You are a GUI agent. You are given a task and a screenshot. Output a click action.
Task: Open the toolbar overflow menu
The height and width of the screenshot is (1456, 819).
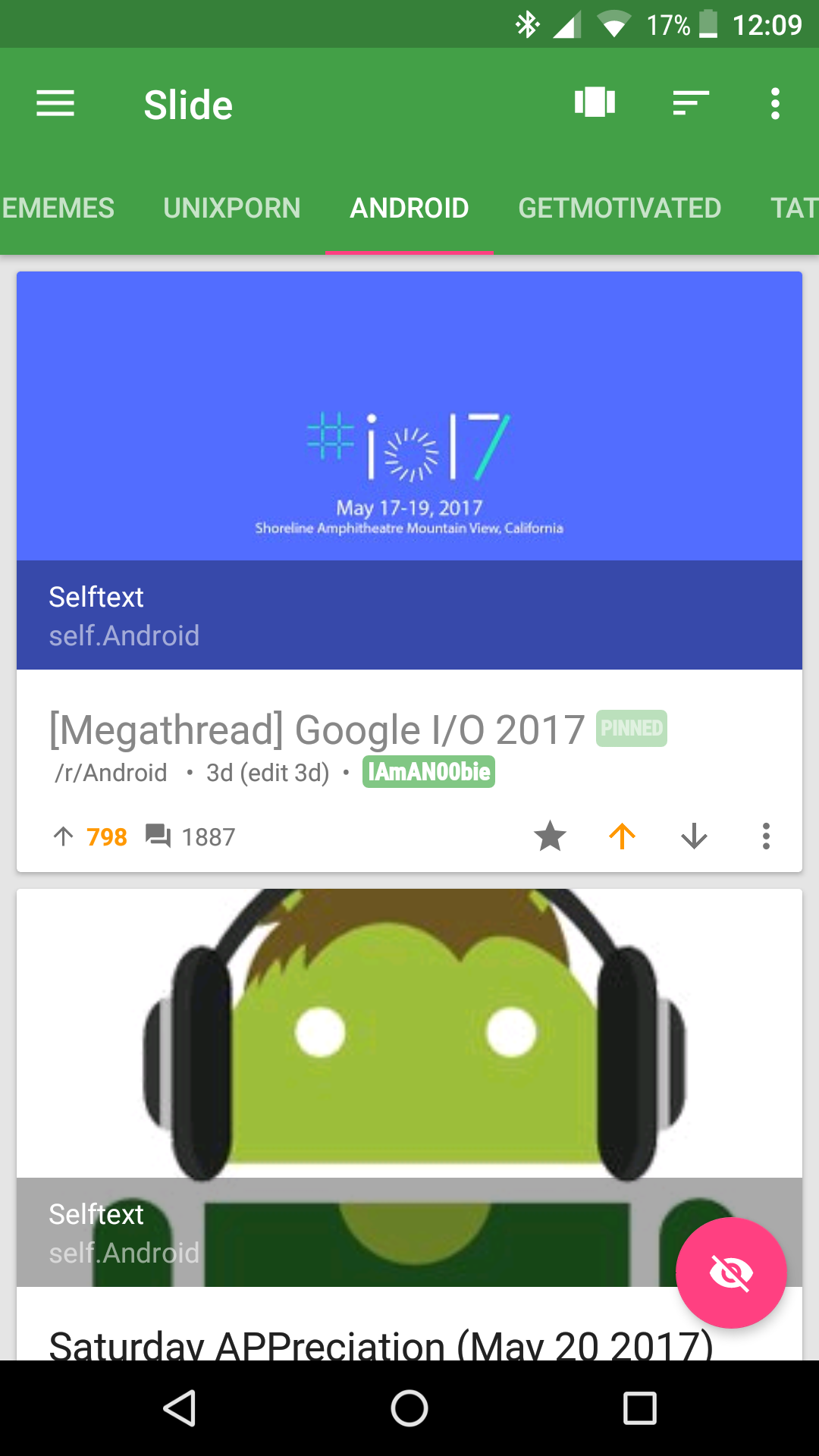point(774,104)
